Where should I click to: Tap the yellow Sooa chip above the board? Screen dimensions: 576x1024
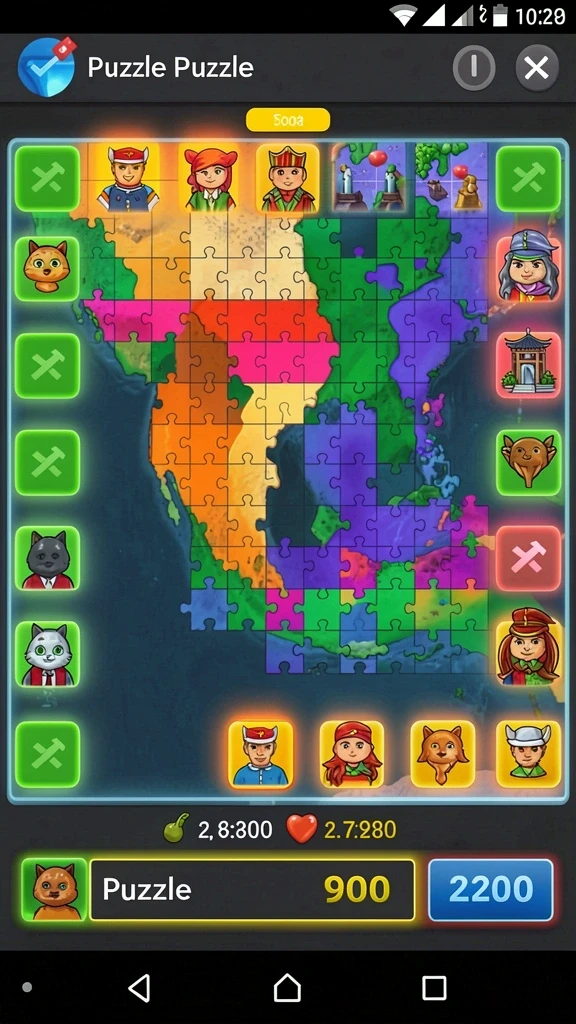coord(288,120)
